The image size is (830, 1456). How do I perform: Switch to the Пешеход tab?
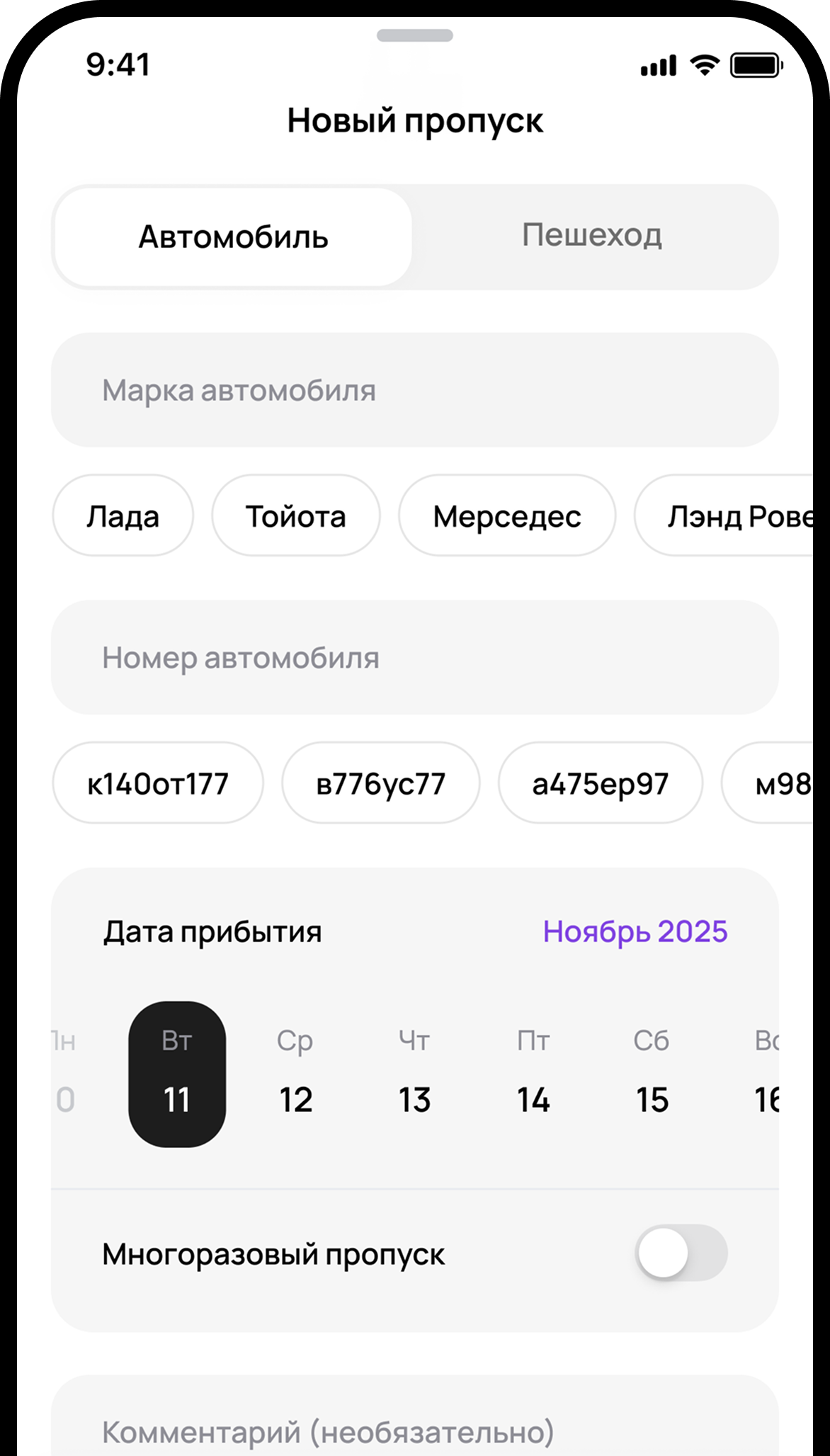(592, 237)
